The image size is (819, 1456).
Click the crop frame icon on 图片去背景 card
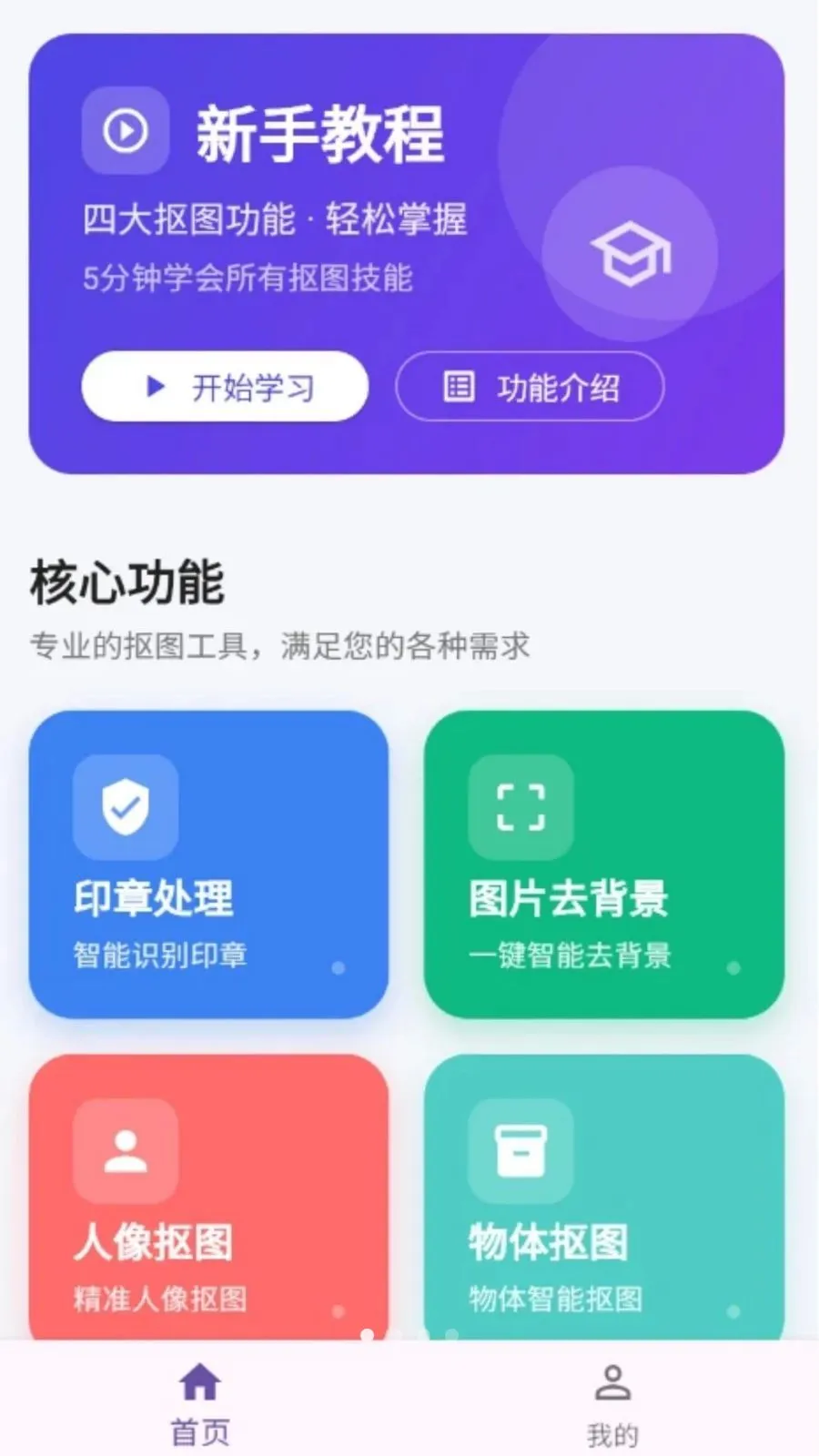click(x=521, y=806)
